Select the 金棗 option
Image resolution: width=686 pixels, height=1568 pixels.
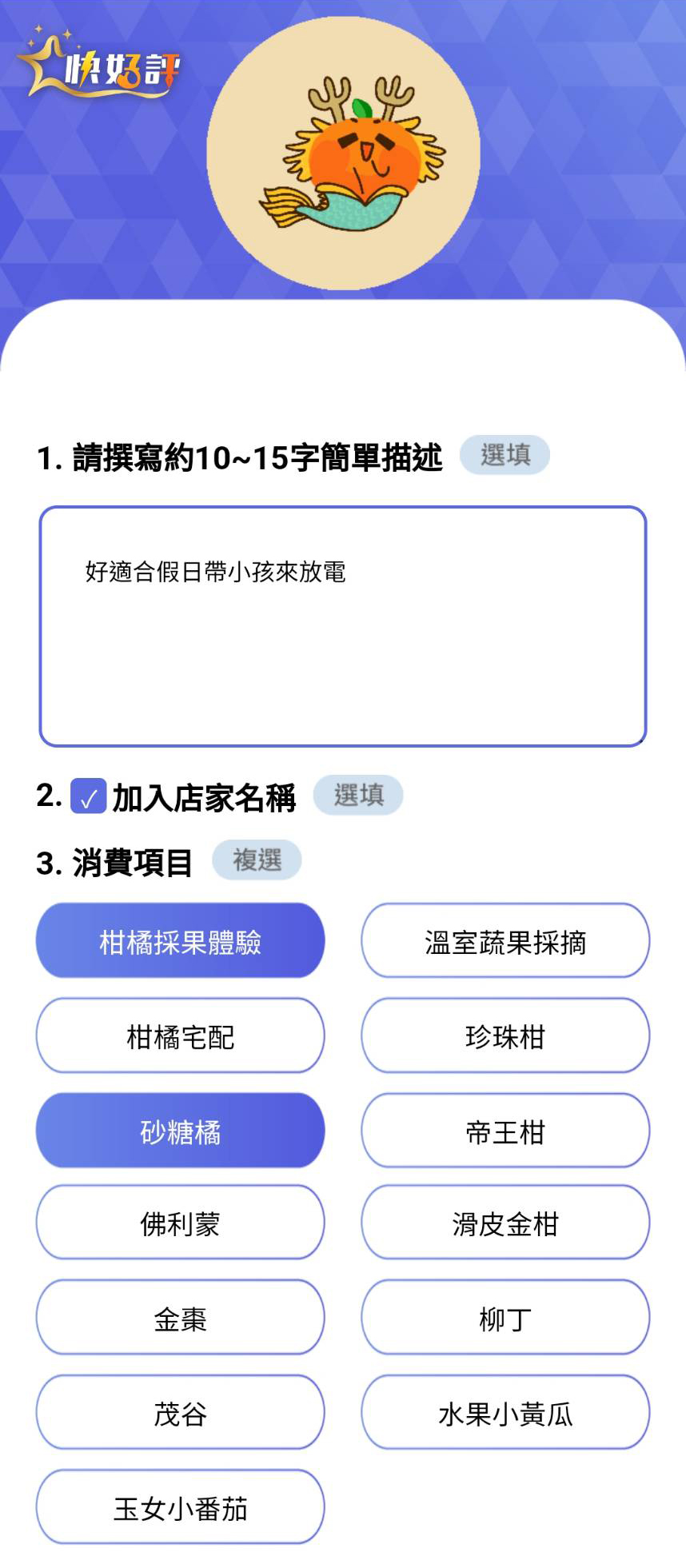180,1318
